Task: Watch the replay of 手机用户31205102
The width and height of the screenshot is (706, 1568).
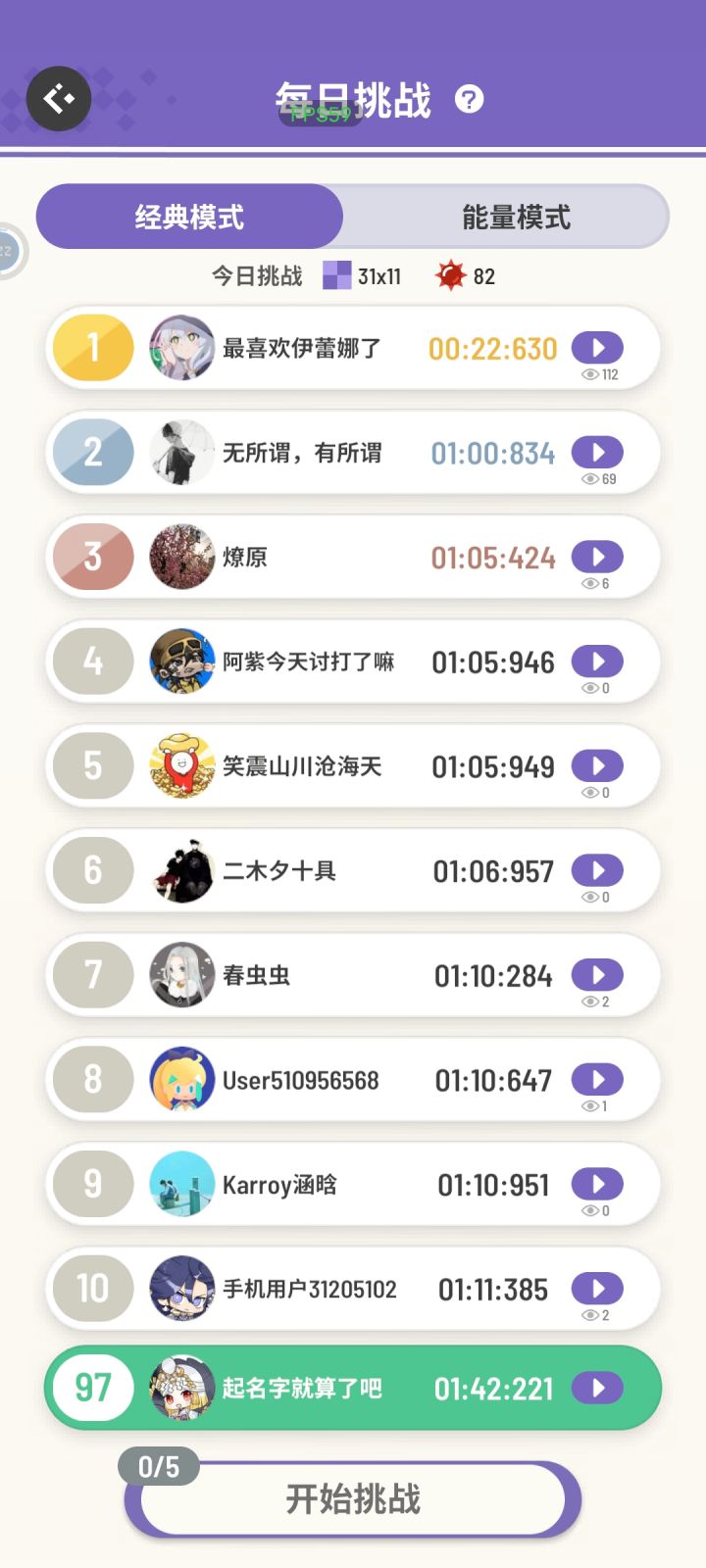Action: [597, 1288]
